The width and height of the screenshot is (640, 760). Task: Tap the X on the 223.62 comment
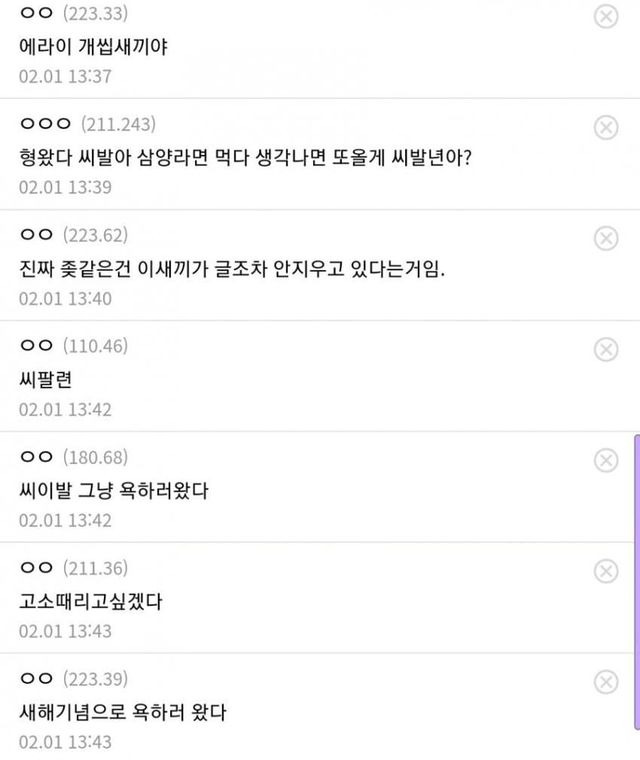pyautogui.click(x=606, y=238)
